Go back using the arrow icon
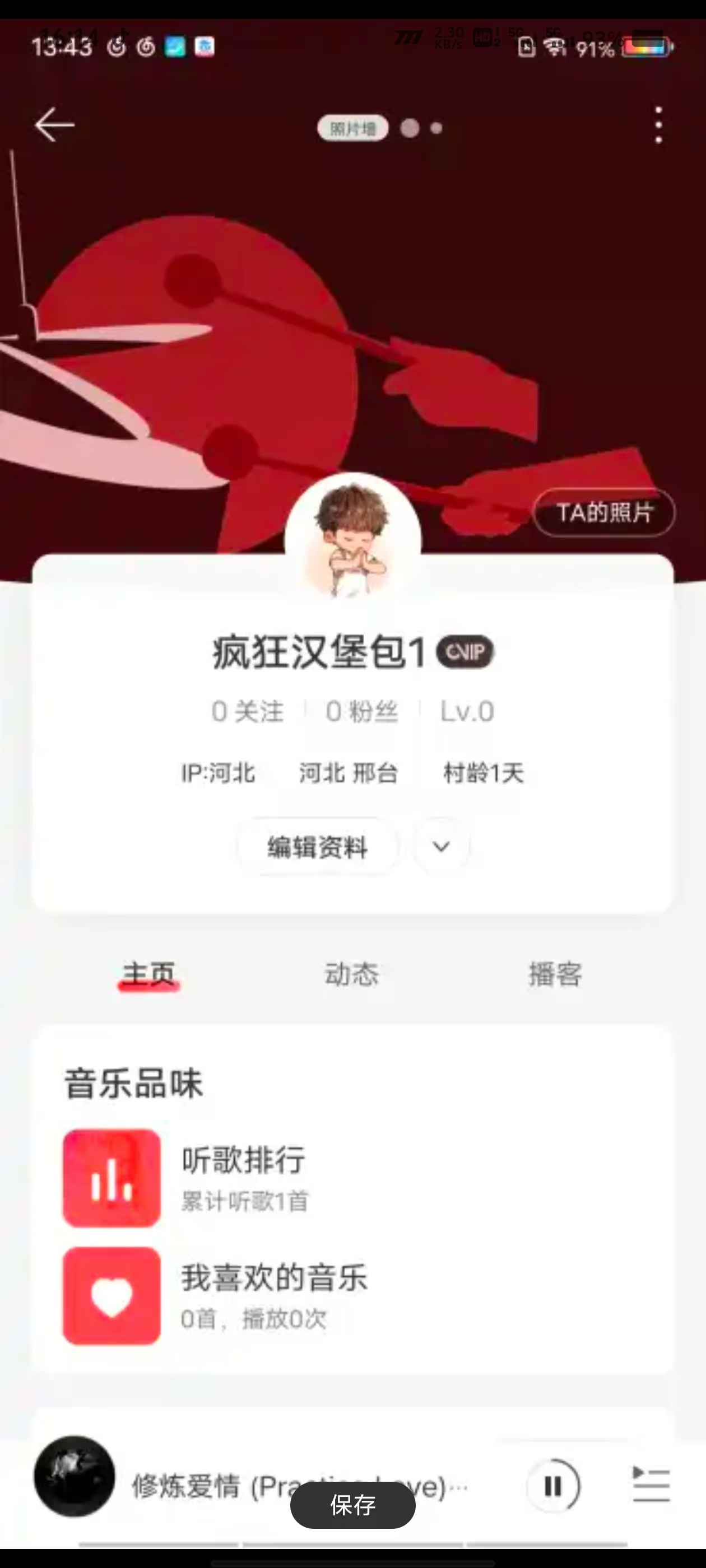 [x=55, y=125]
